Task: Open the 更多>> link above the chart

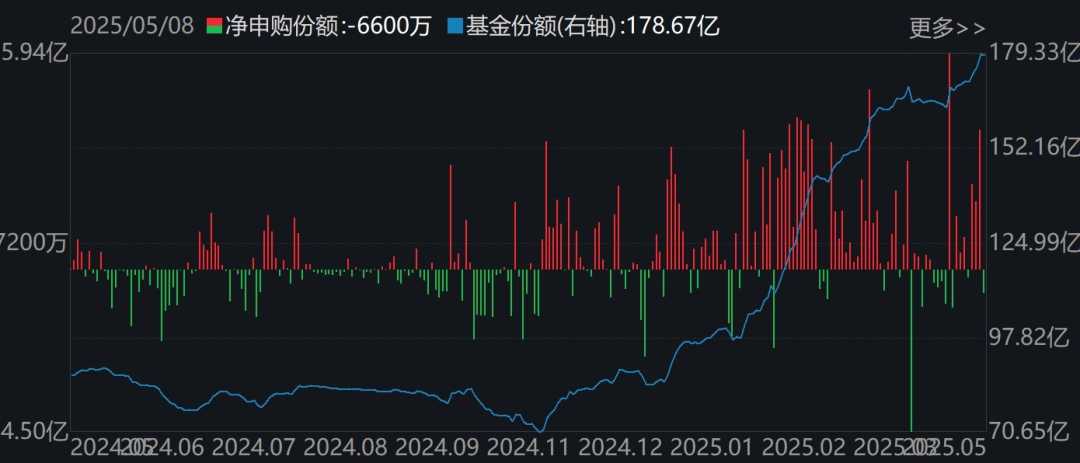Action: (x=946, y=28)
